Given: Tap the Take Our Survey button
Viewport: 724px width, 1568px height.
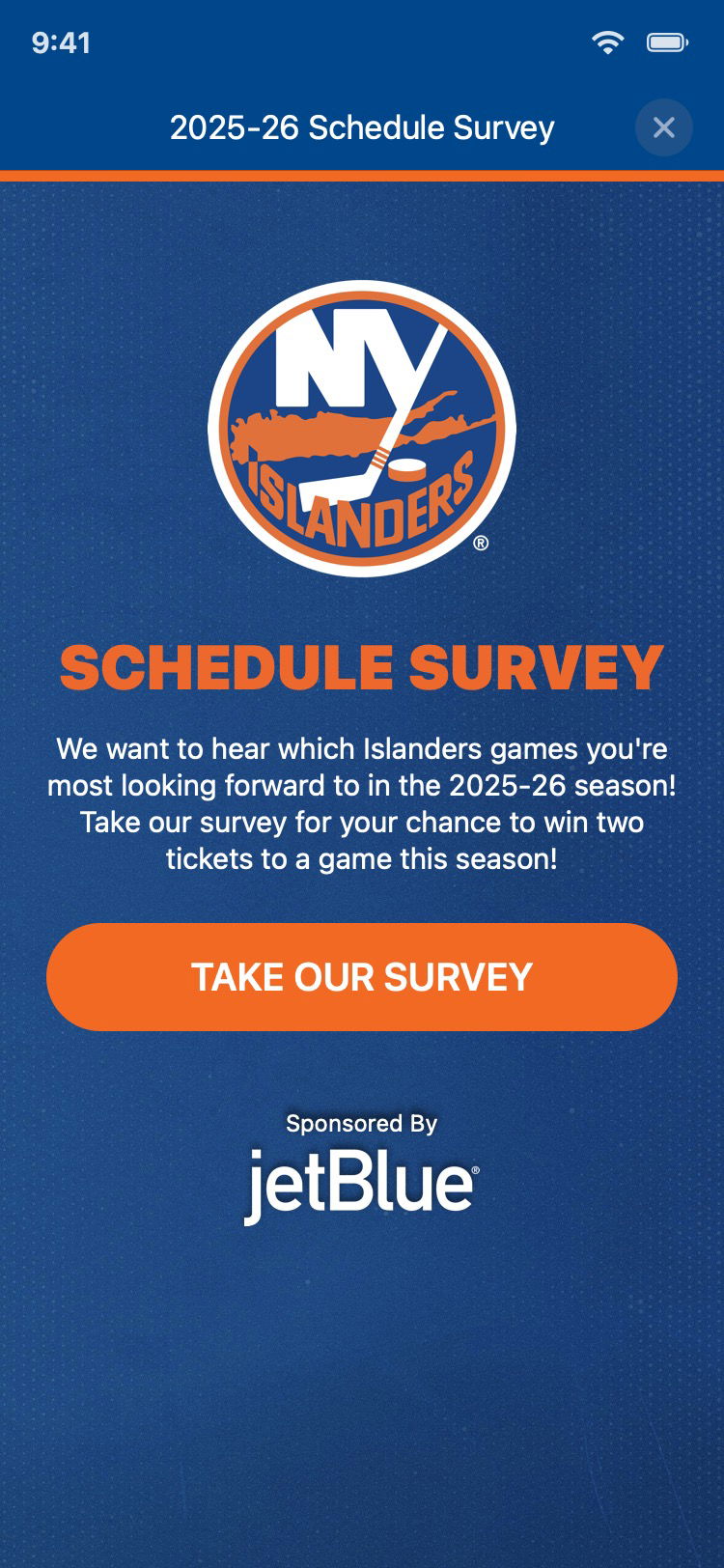Looking at the screenshot, I should tap(362, 977).
